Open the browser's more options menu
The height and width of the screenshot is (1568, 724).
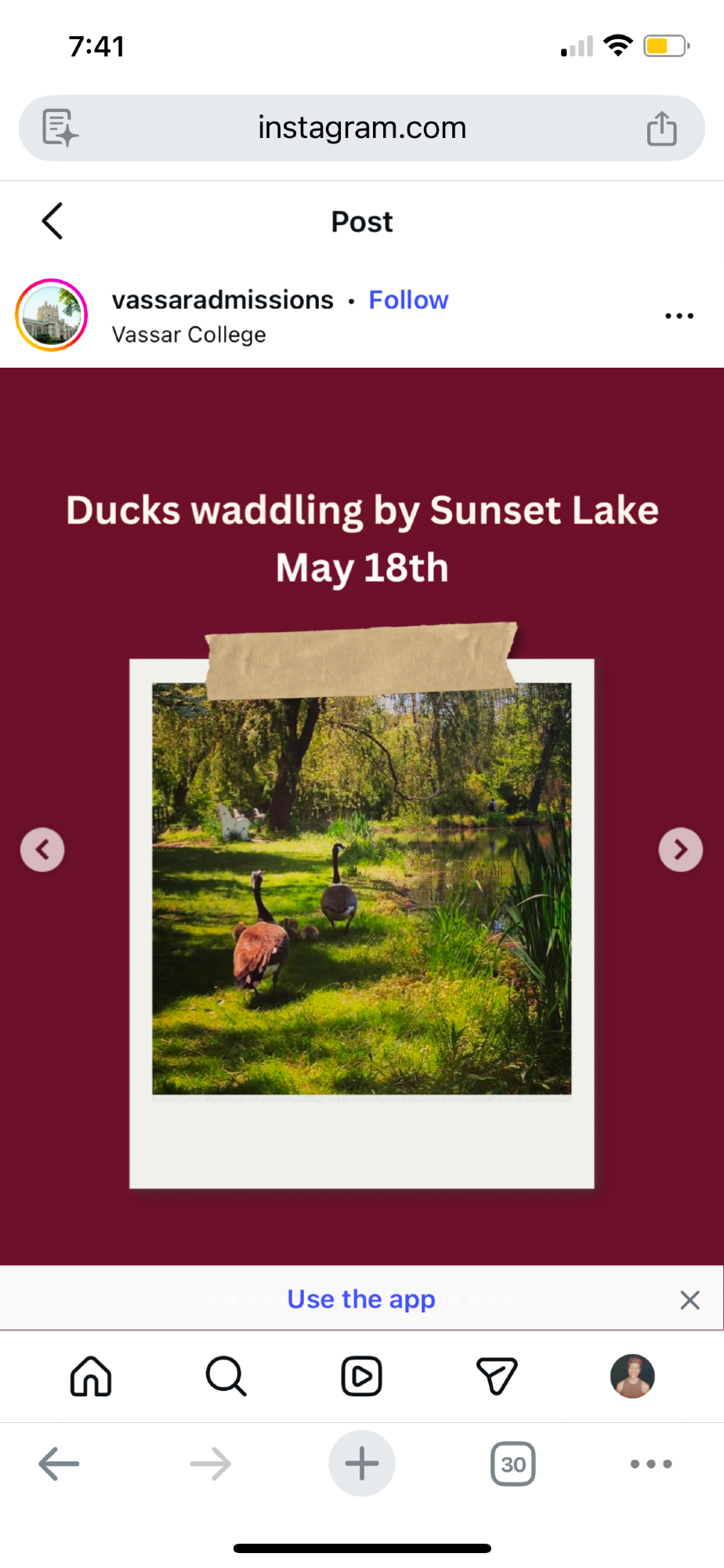(x=651, y=1464)
